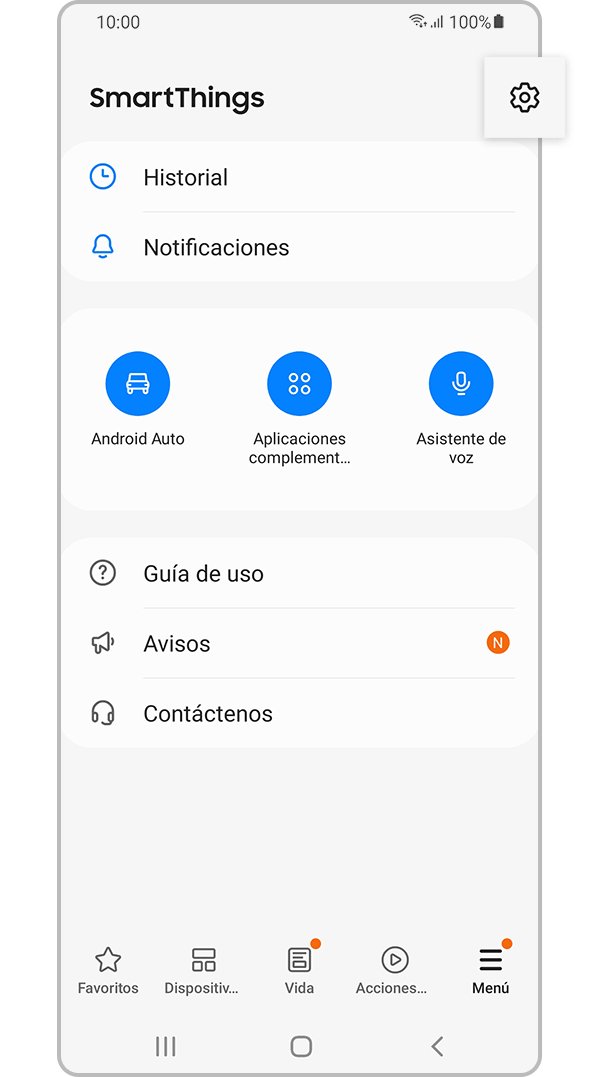Go to the Dispositivos tab
The width and height of the screenshot is (600, 1077).
[x=203, y=970]
